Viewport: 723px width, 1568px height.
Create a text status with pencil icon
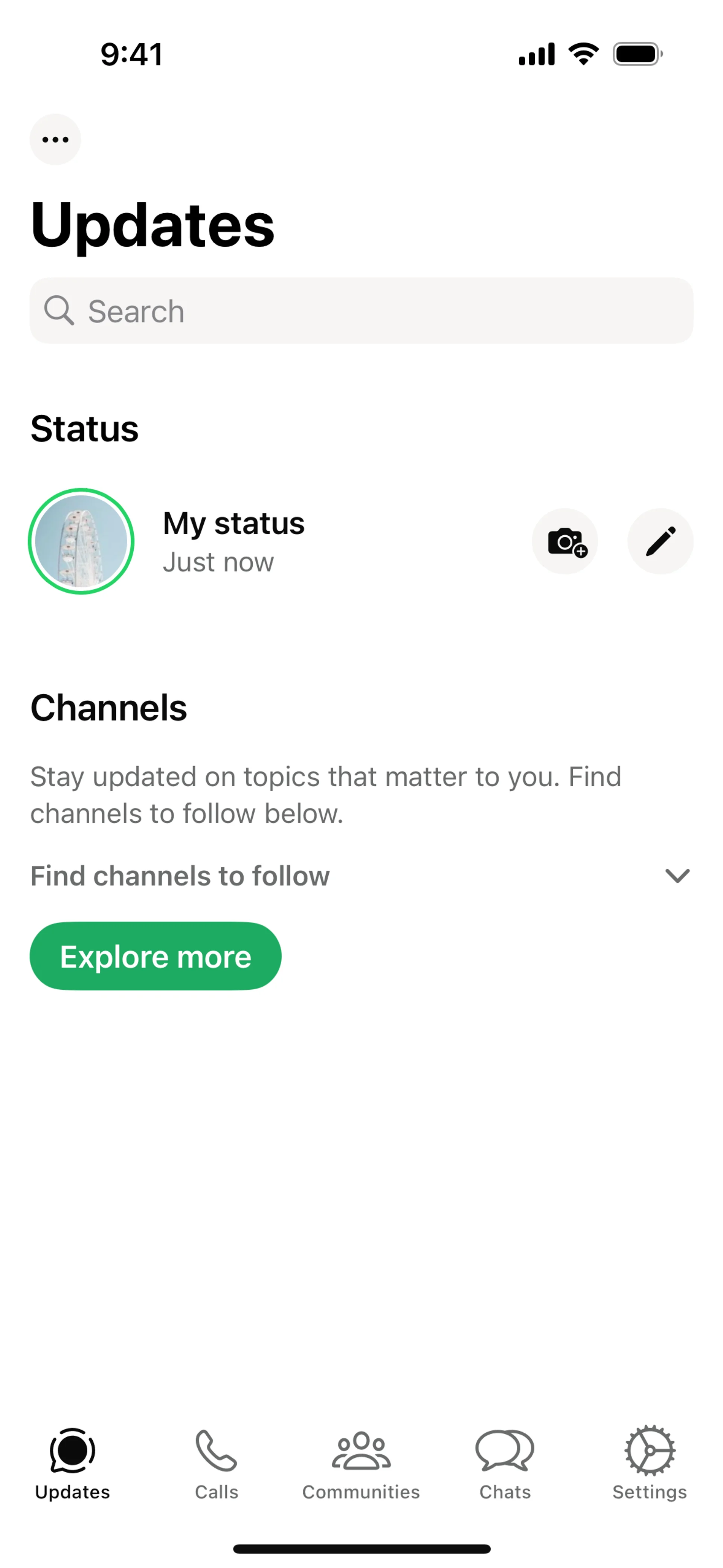[x=660, y=541]
